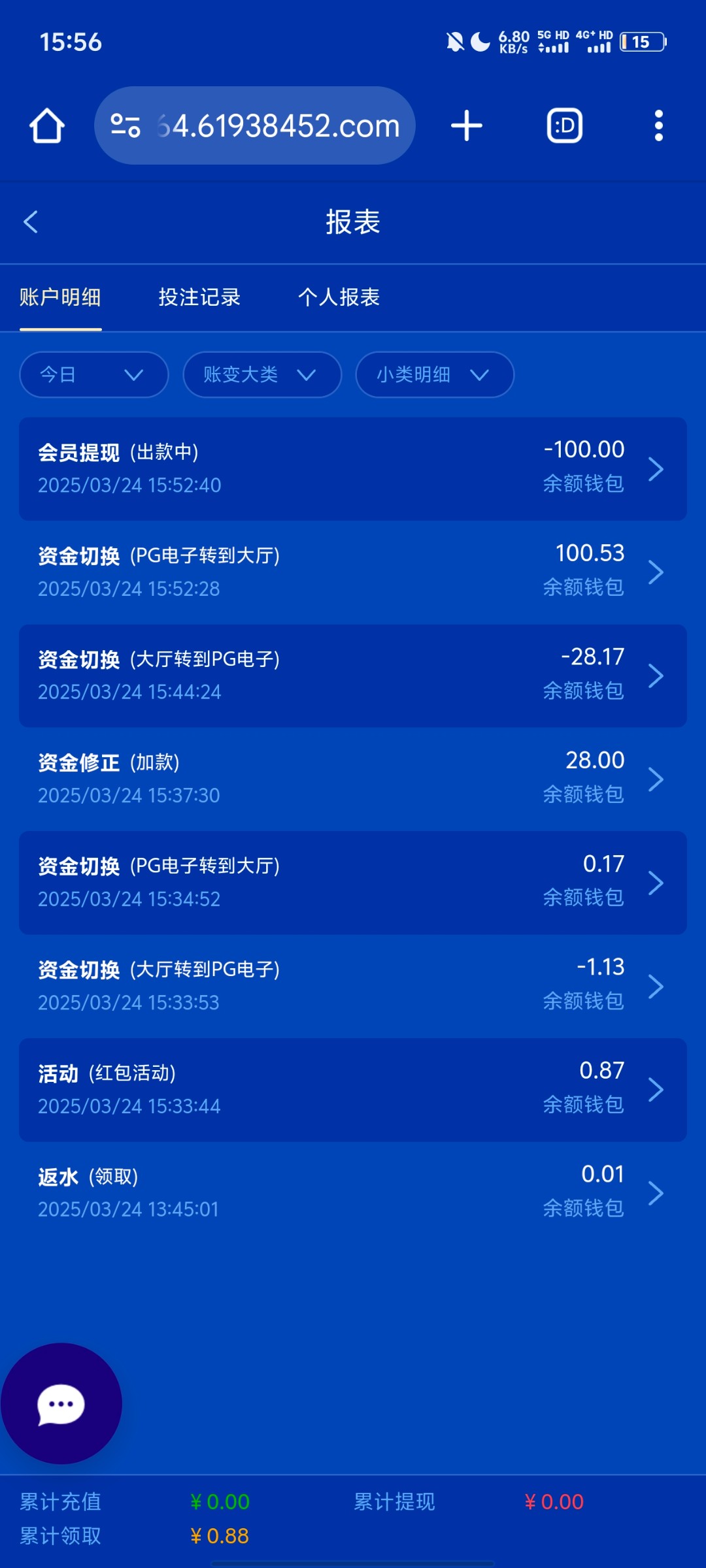Viewport: 706px width, 1568px height.
Task: Open the 资金修正 加款 28.00 record
Action: click(353, 779)
